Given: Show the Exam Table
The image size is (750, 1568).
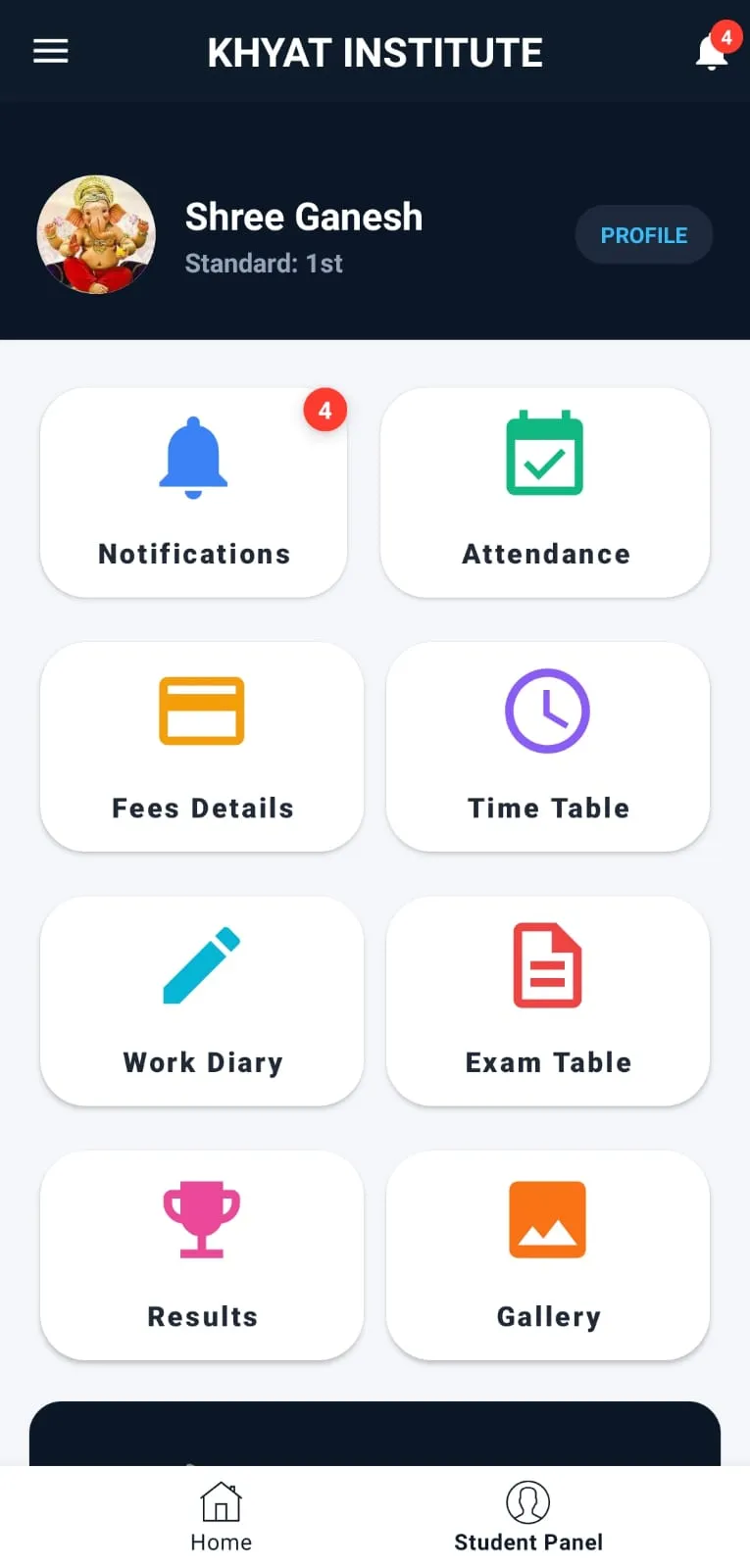Looking at the screenshot, I should tap(548, 1002).
